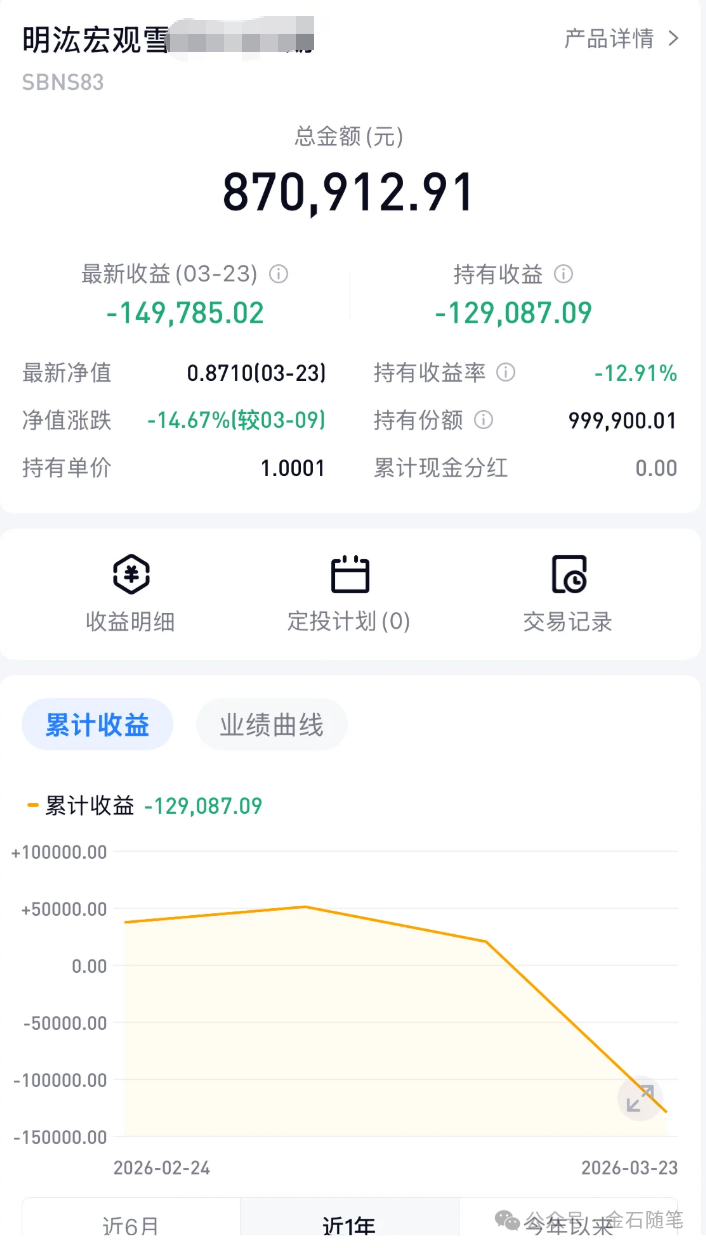The width and height of the screenshot is (706, 1248).
Task: Open 产品详情 product details
Action: tap(621, 39)
